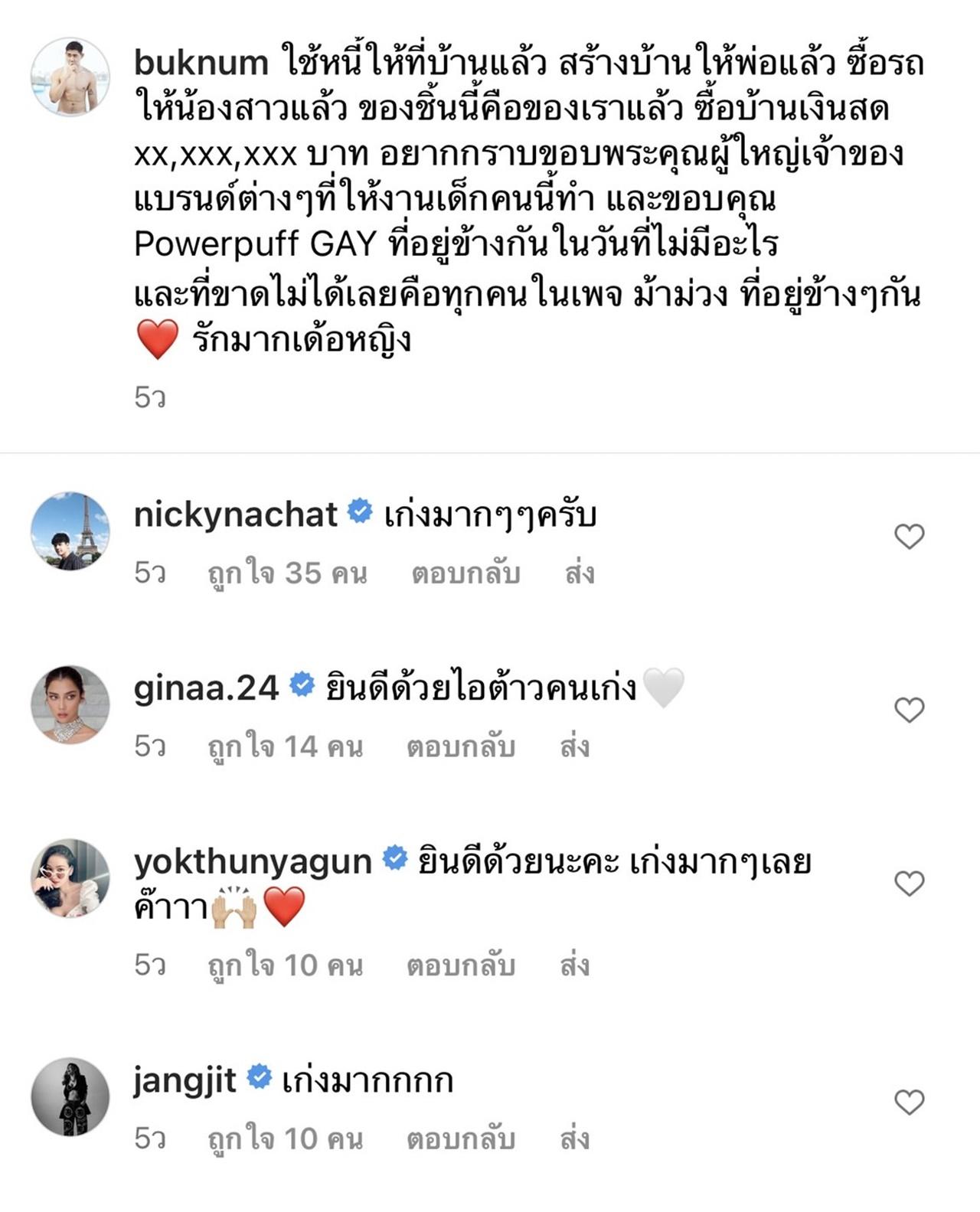View likes on nickynachat's comment
Viewport: 980px width, 1212px height.
click(287, 573)
